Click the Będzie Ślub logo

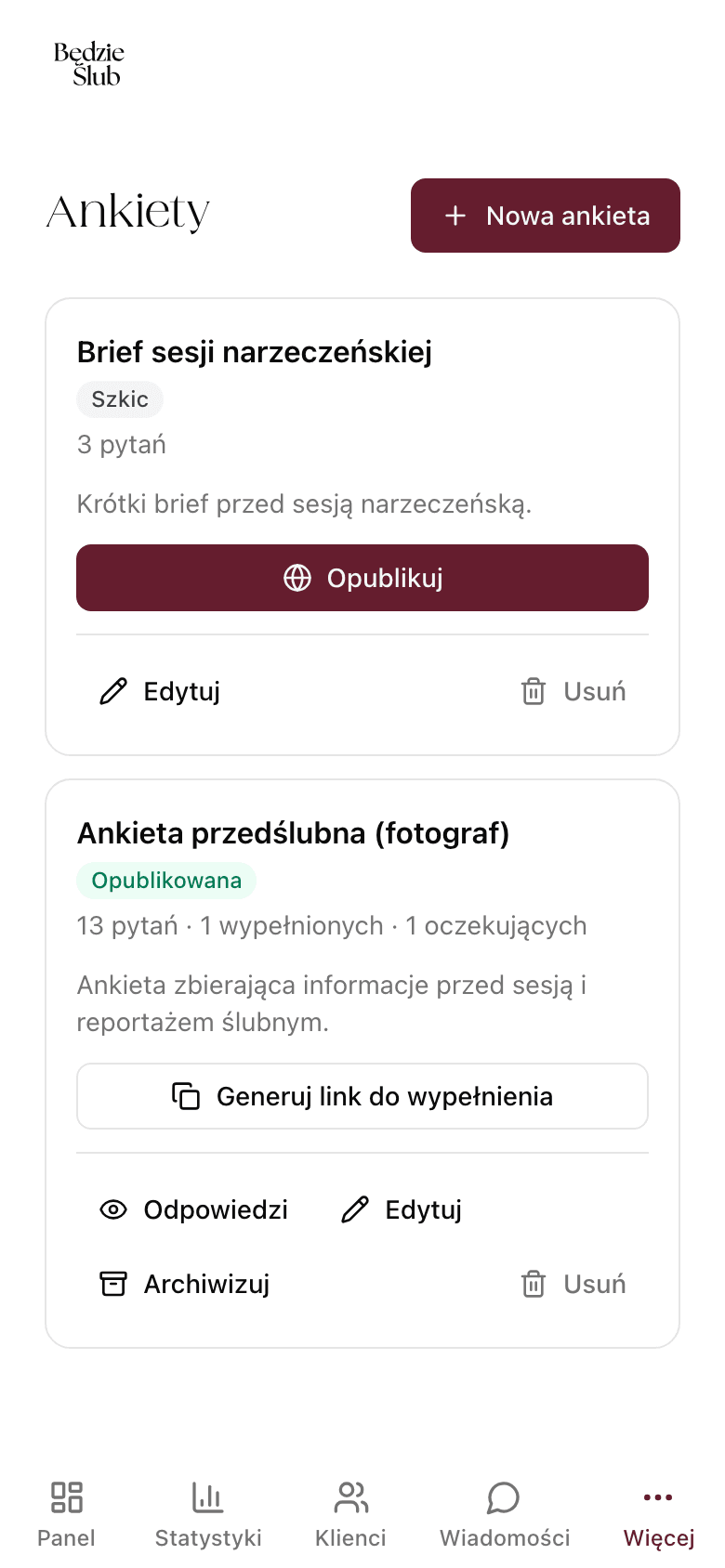pyautogui.click(x=88, y=62)
